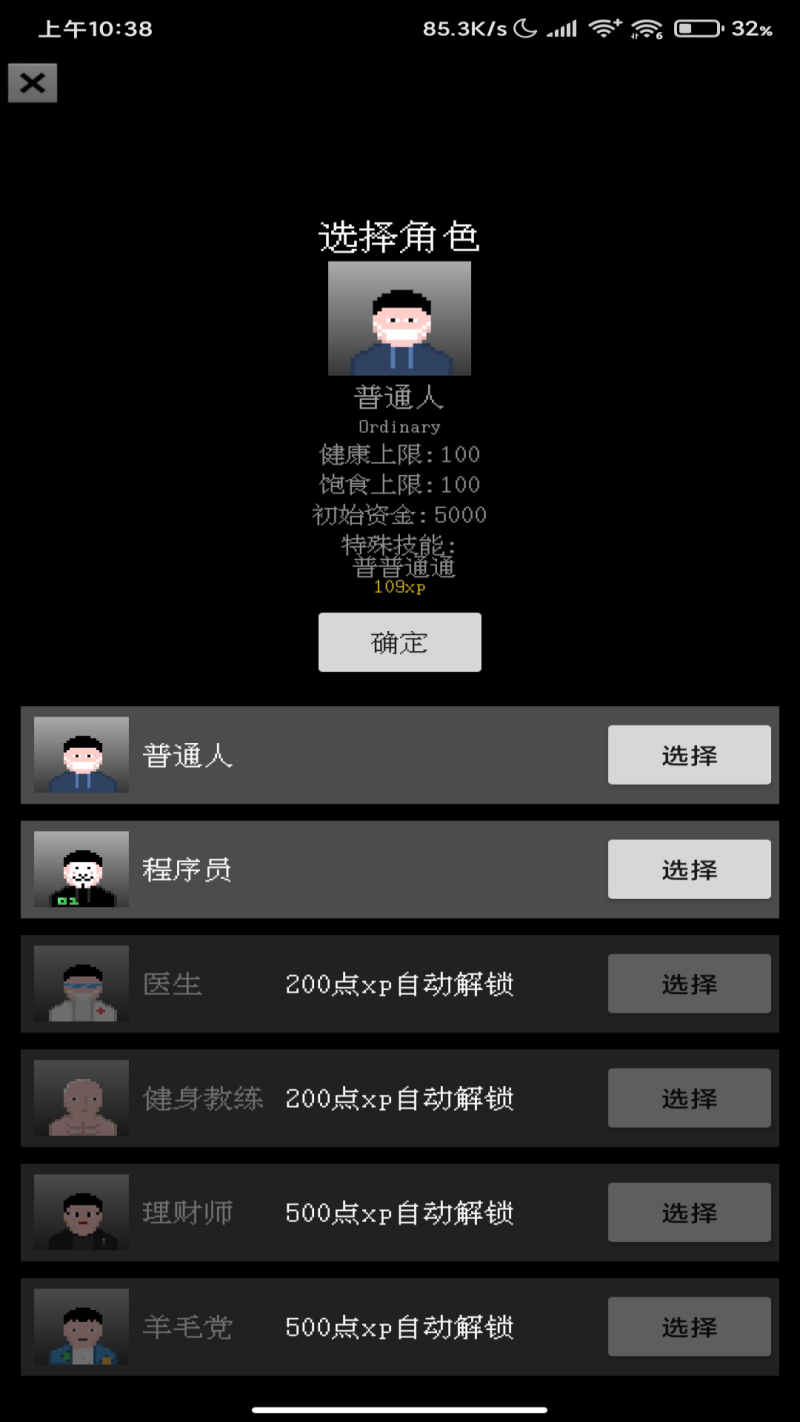Tap 选择 for the locked 健身教练 character
This screenshot has width=800, height=1422.
pyautogui.click(x=689, y=1098)
